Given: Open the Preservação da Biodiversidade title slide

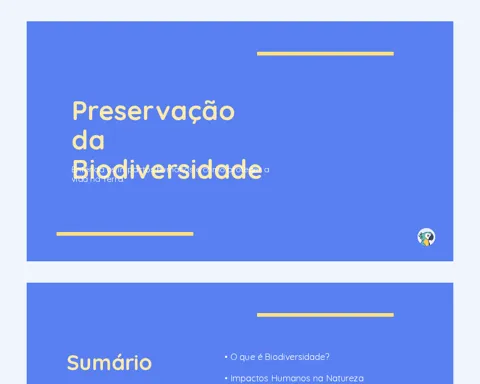Looking at the screenshot, I should point(240,141).
